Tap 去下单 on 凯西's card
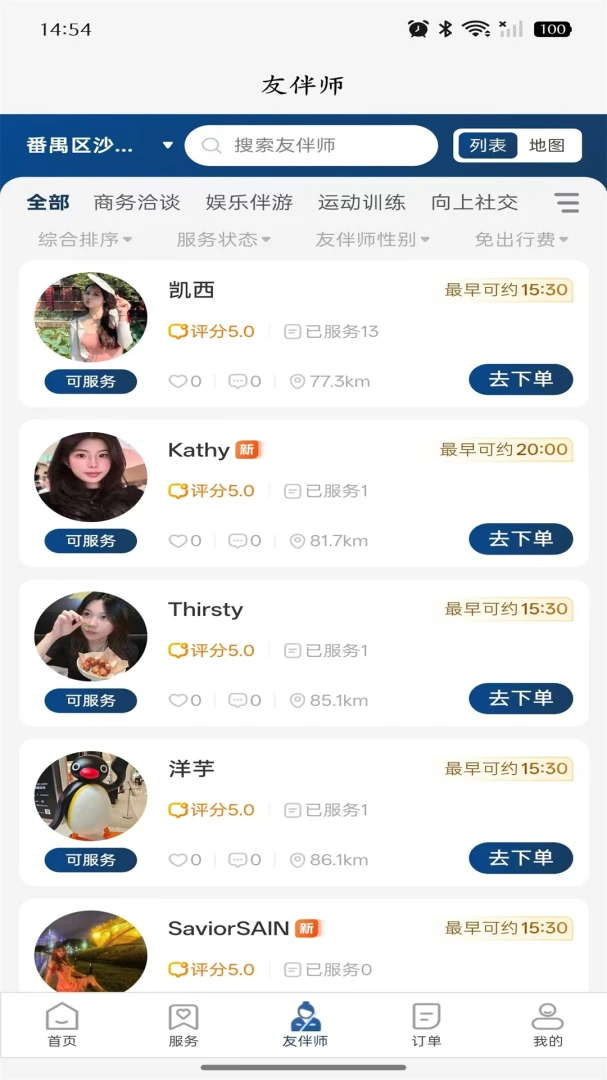607x1080 pixels. 521,379
